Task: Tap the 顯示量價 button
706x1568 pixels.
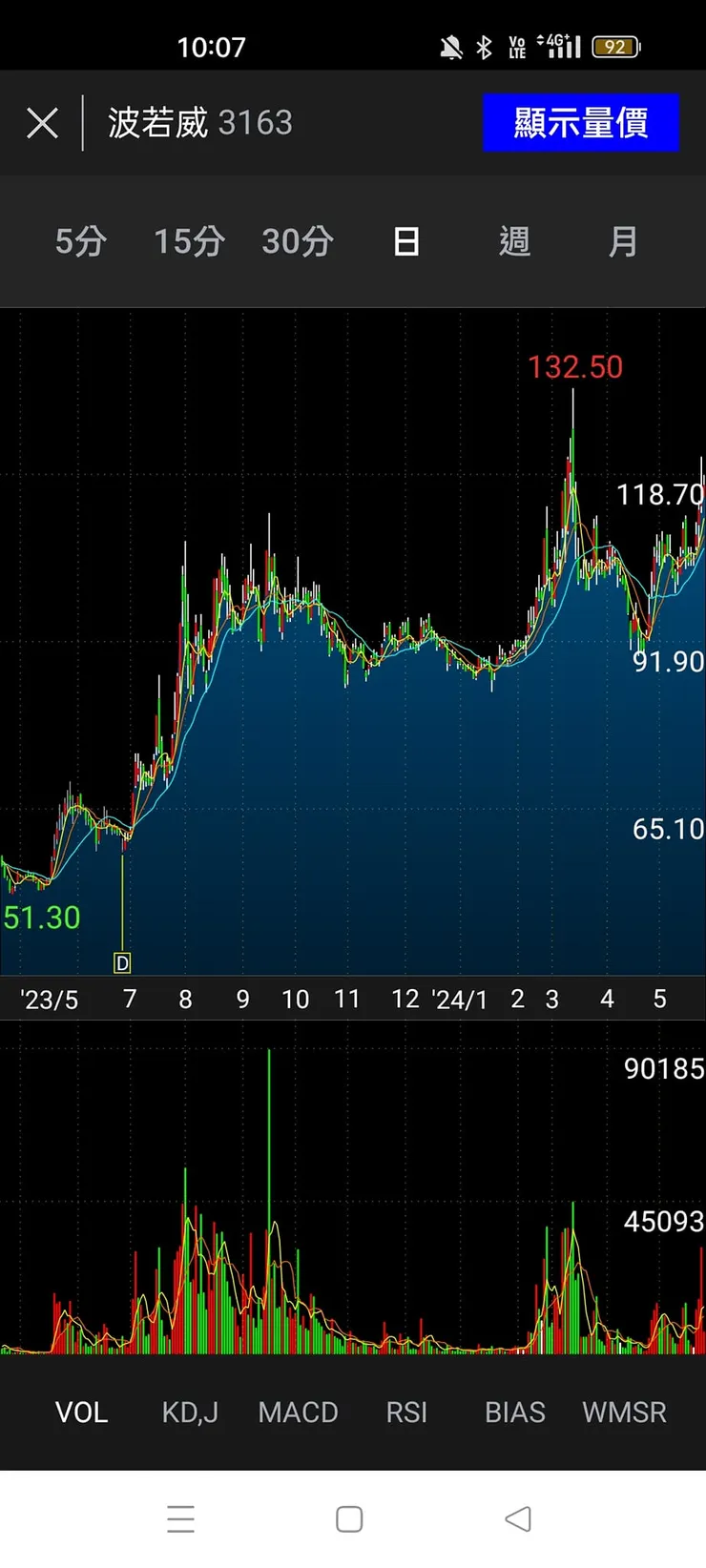Action: tap(580, 123)
